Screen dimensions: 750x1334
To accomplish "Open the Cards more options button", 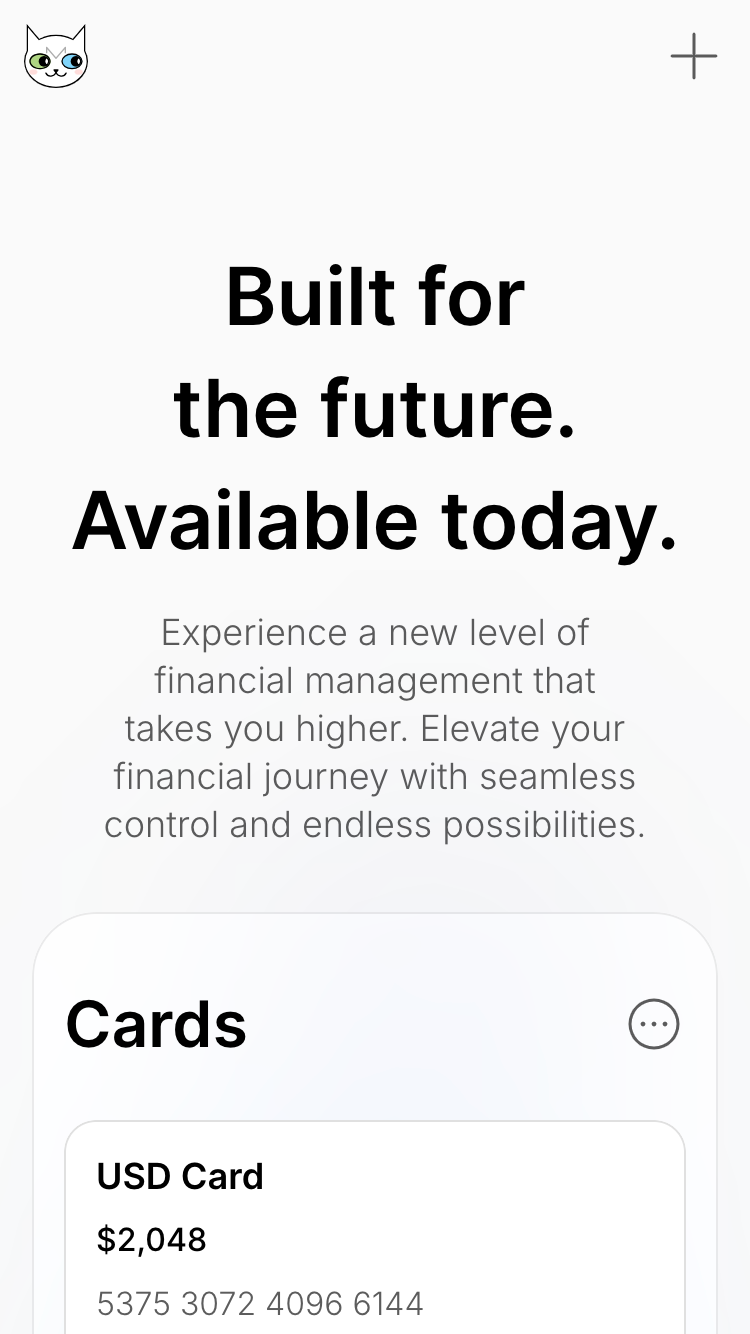I will pyautogui.click(x=654, y=1024).
